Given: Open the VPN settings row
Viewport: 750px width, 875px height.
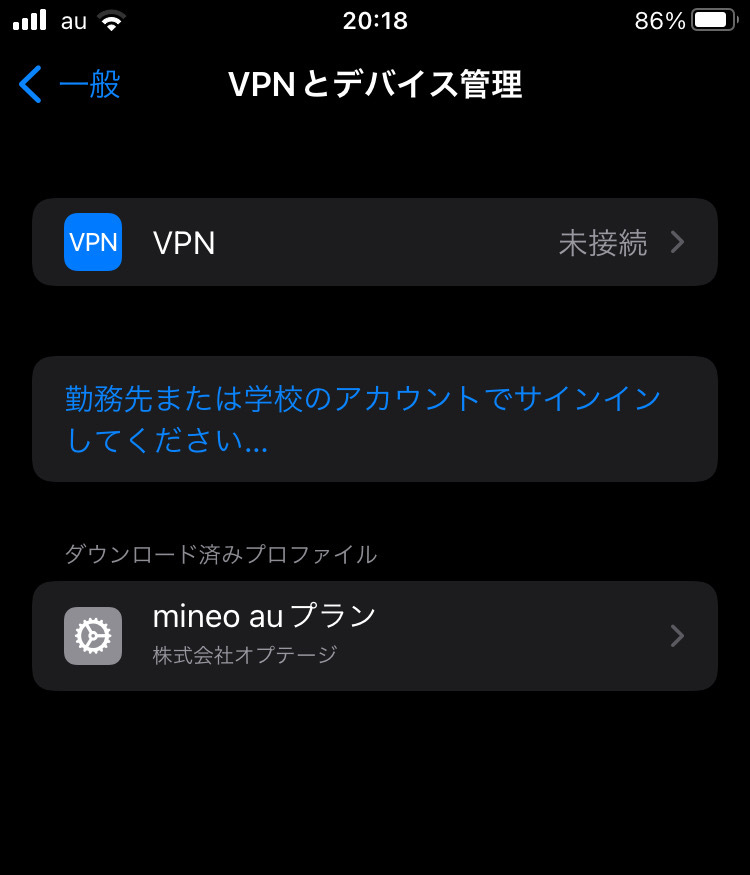Looking at the screenshot, I should (x=374, y=243).
